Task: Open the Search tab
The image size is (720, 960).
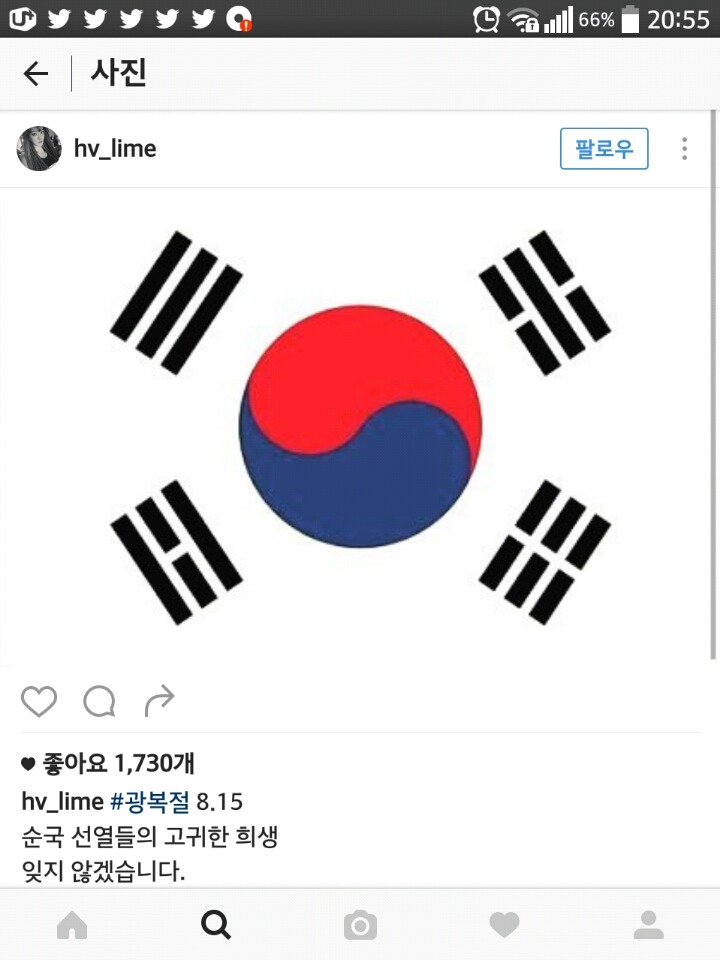Action: pyautogui.click(x=216, y=926)
